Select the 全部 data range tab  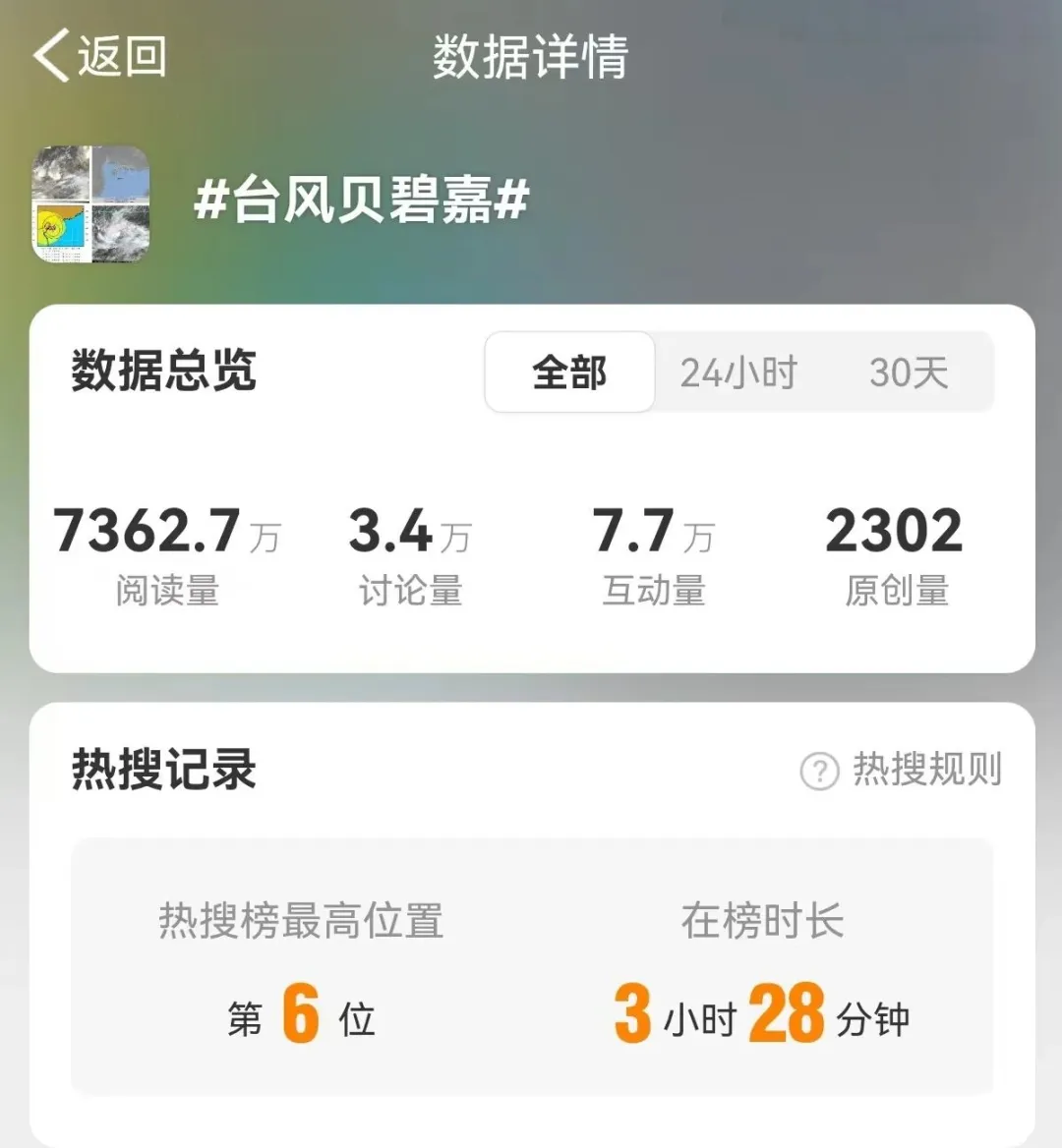[569, 373]
